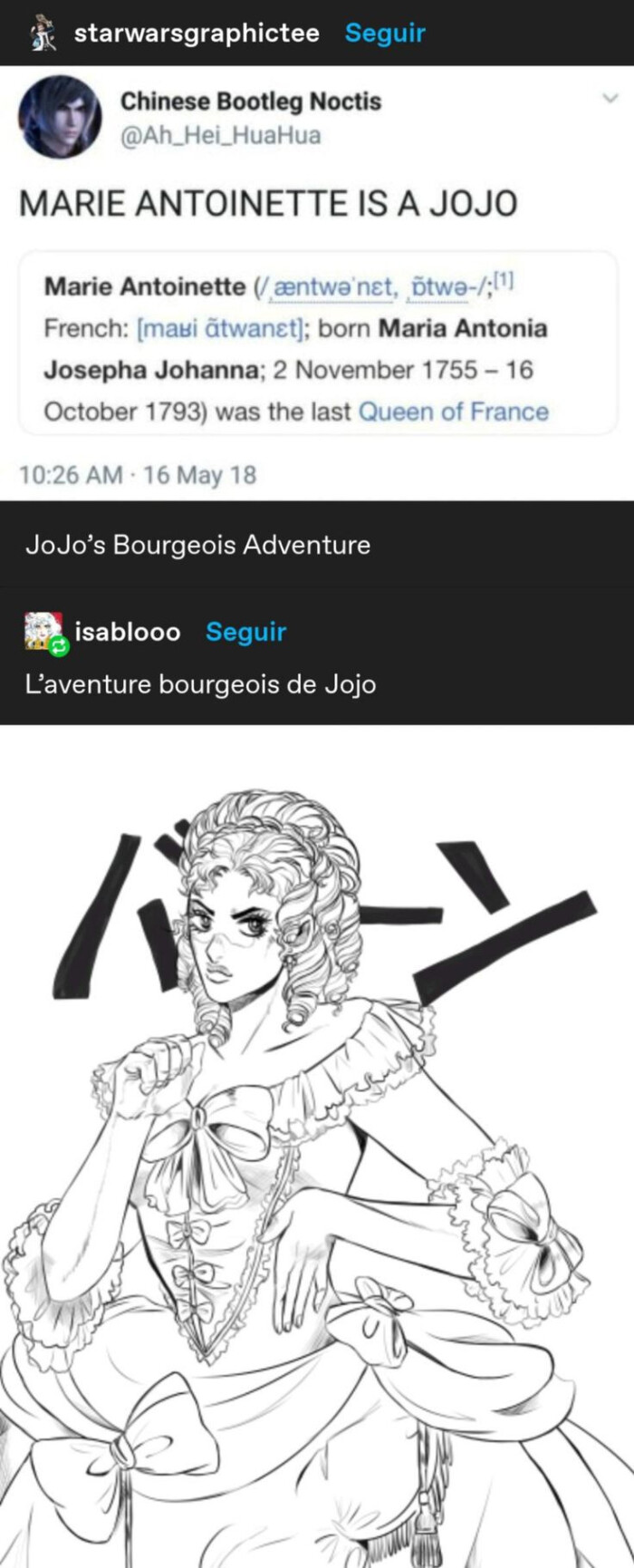Open the isablooo blog name
Screen dimensions: 634x1568
pyautogui.click(x=128, y=632)
